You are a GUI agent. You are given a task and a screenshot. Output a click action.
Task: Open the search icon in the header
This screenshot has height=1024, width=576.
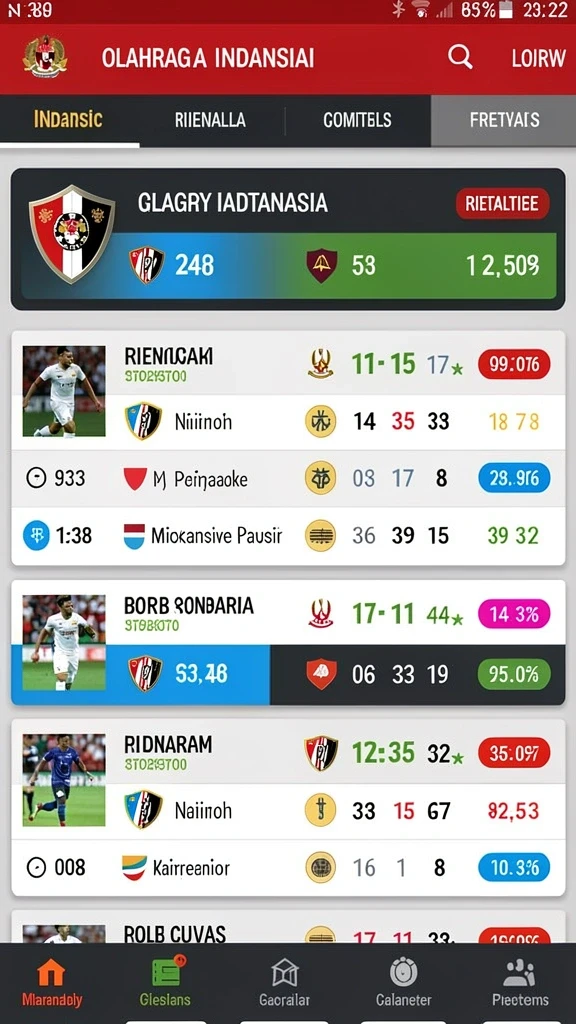pos(460,57)
